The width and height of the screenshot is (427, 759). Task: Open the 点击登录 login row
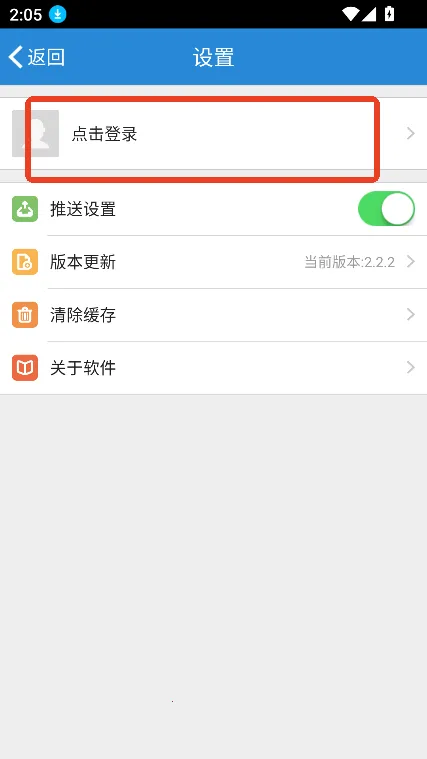click(214, 134)
